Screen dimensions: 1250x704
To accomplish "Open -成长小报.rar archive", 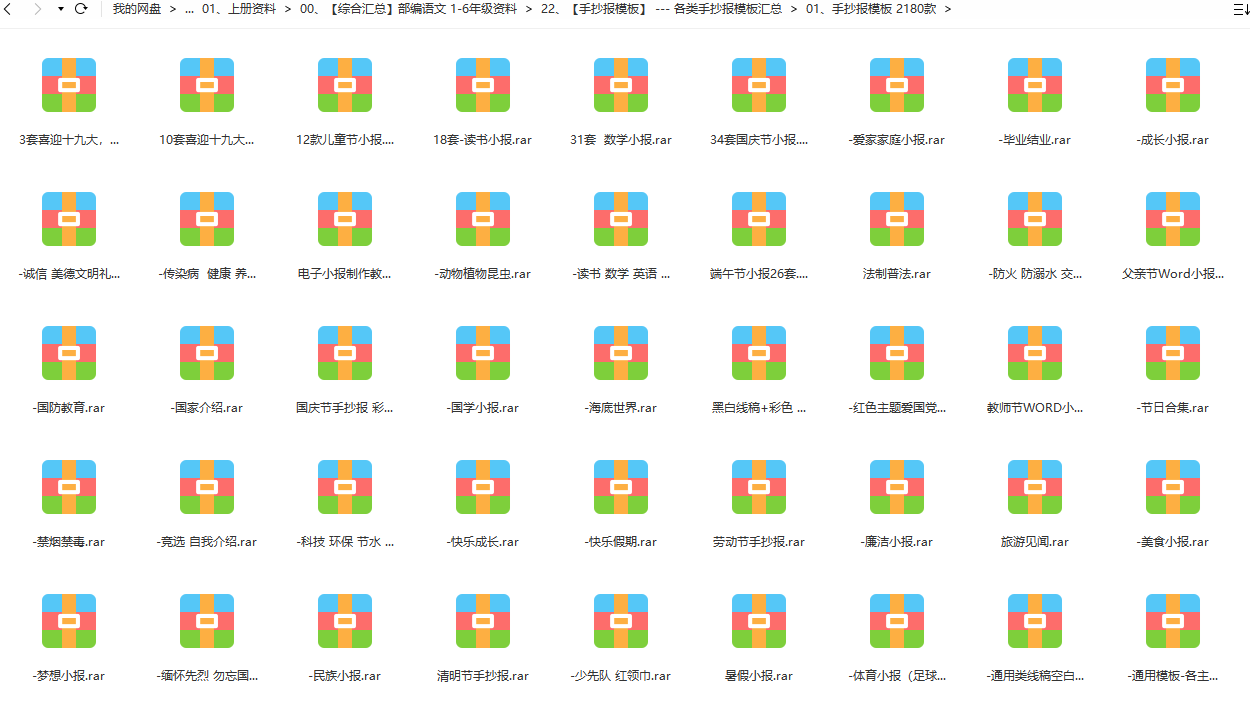I will click(1173, 85).
